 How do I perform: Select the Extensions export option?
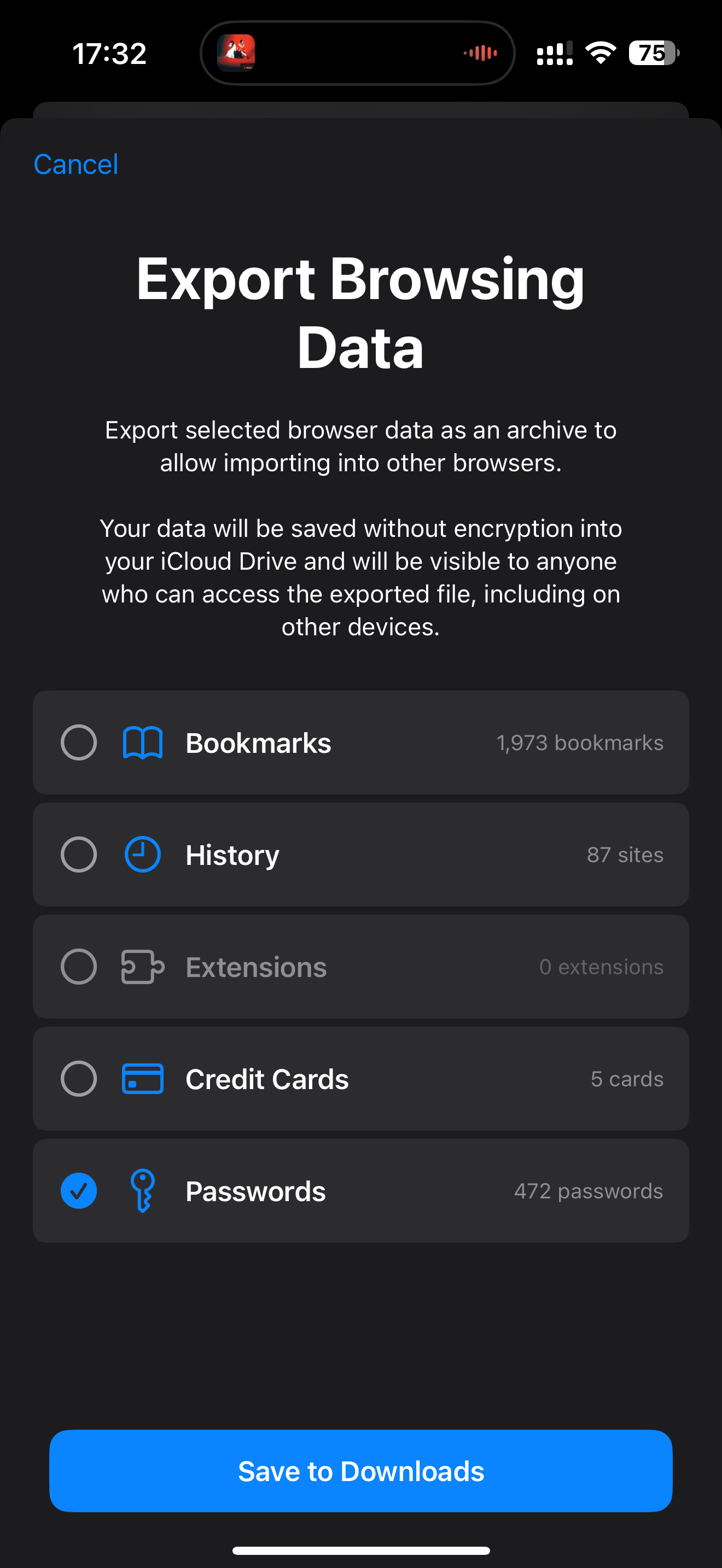79,966
